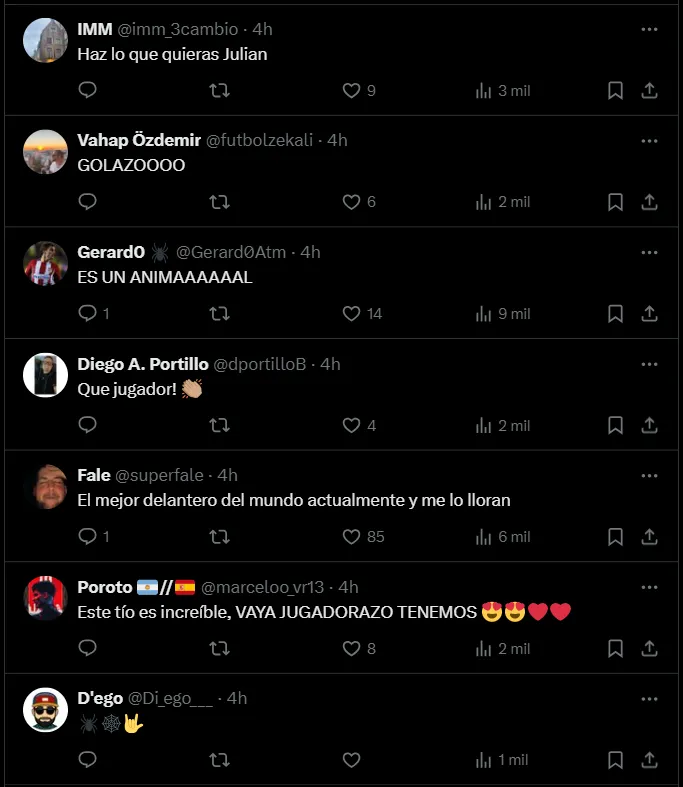Bookmark IMM's tweet

point(616,91)
